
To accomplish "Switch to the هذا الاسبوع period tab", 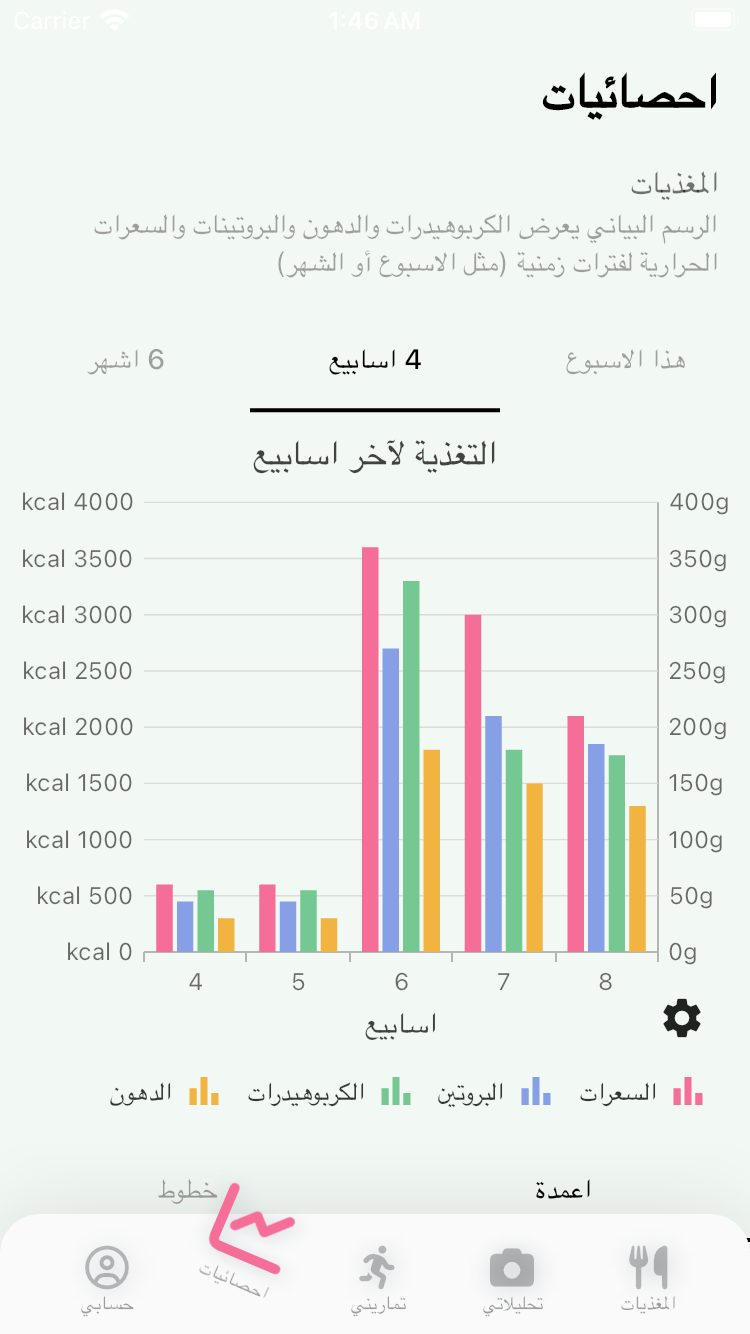I will (x=625, y=361).
